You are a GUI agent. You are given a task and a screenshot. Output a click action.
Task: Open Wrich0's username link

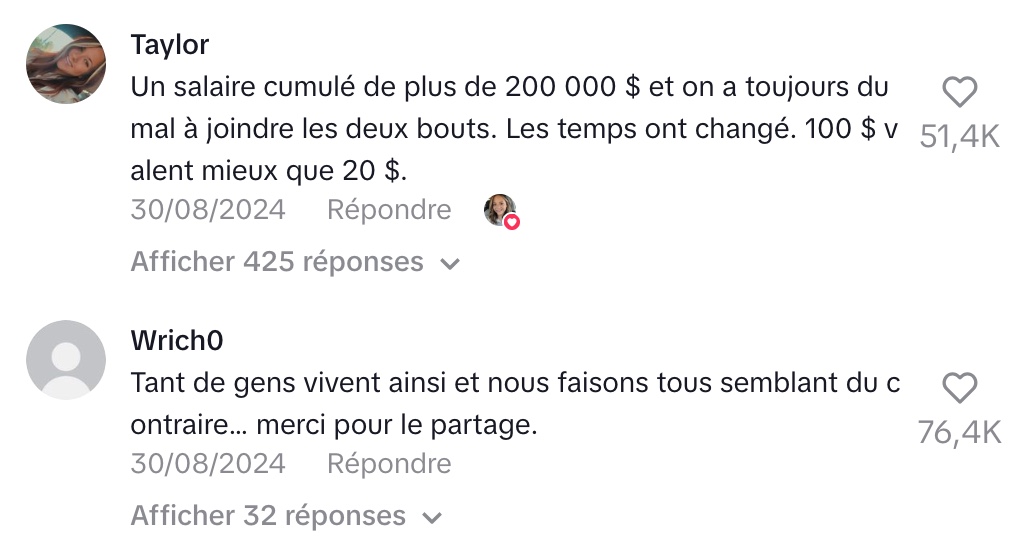pos(176,340)
